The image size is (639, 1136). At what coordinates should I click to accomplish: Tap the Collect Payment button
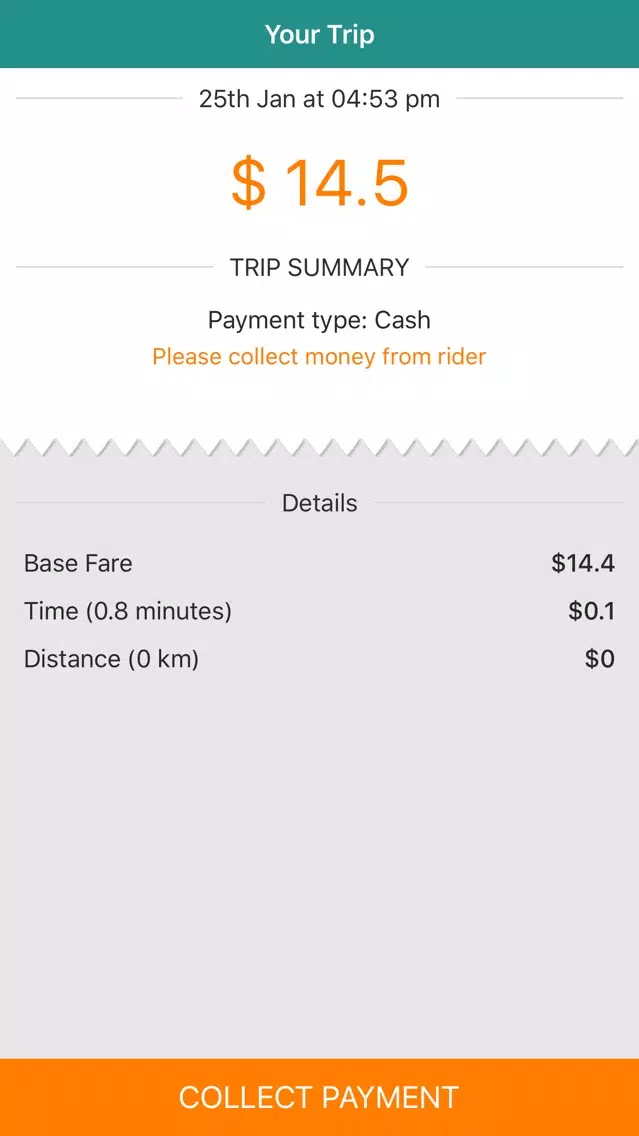pos(319,1097)
